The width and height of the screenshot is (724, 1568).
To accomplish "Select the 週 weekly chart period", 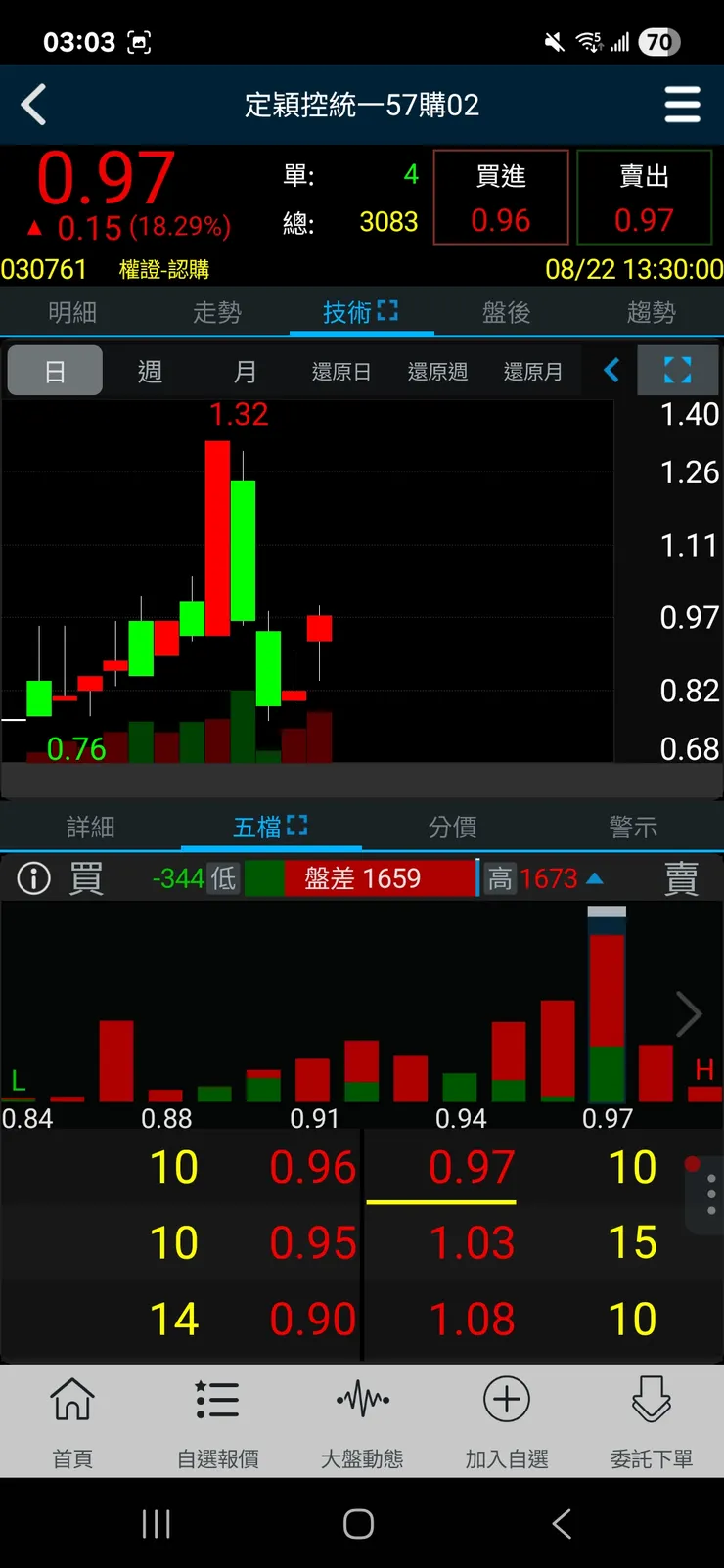I will [x=150, y=372].
